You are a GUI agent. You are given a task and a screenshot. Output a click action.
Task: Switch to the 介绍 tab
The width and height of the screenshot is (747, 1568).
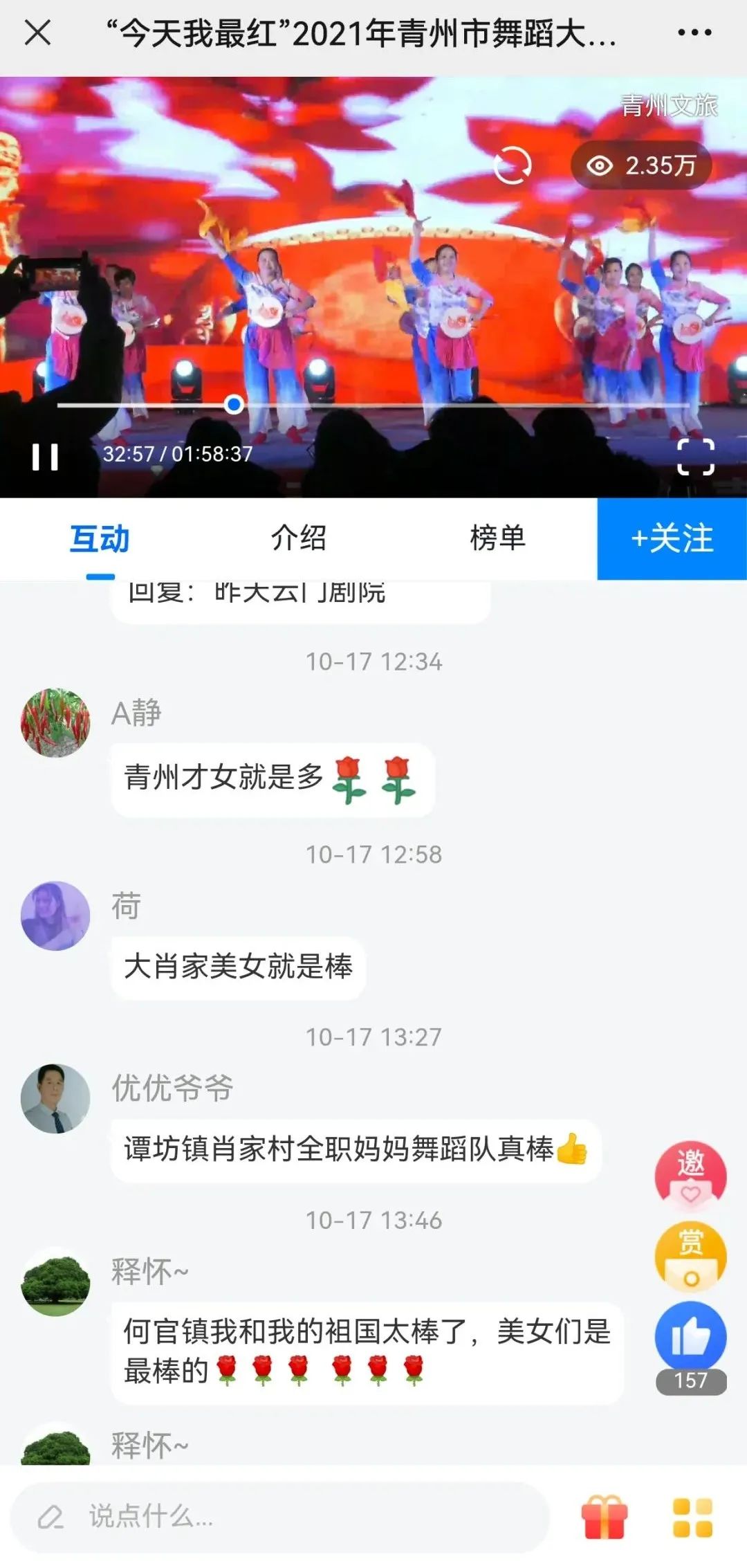click(299, 541)
